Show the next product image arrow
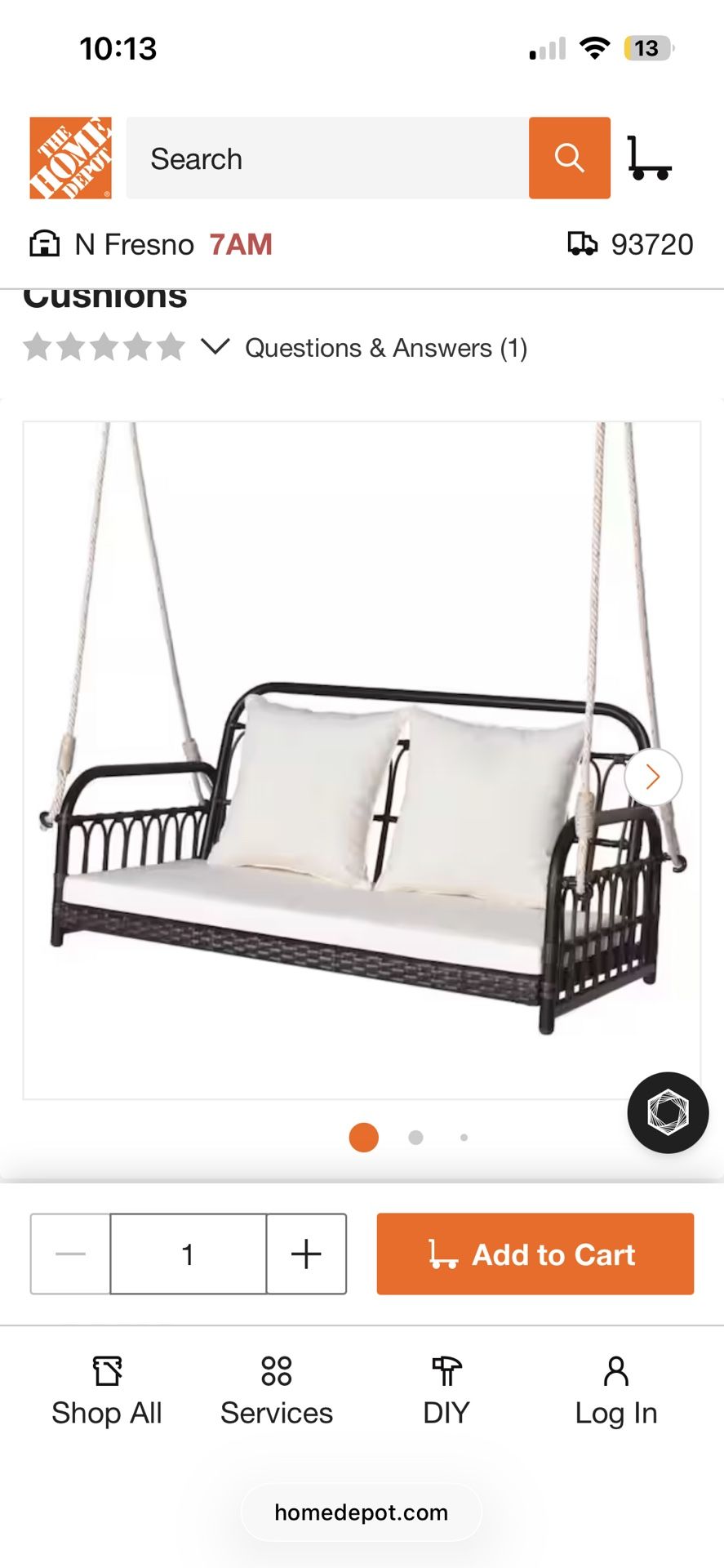This screenshot has height=1568, width=724. click(x=653, y=777)
